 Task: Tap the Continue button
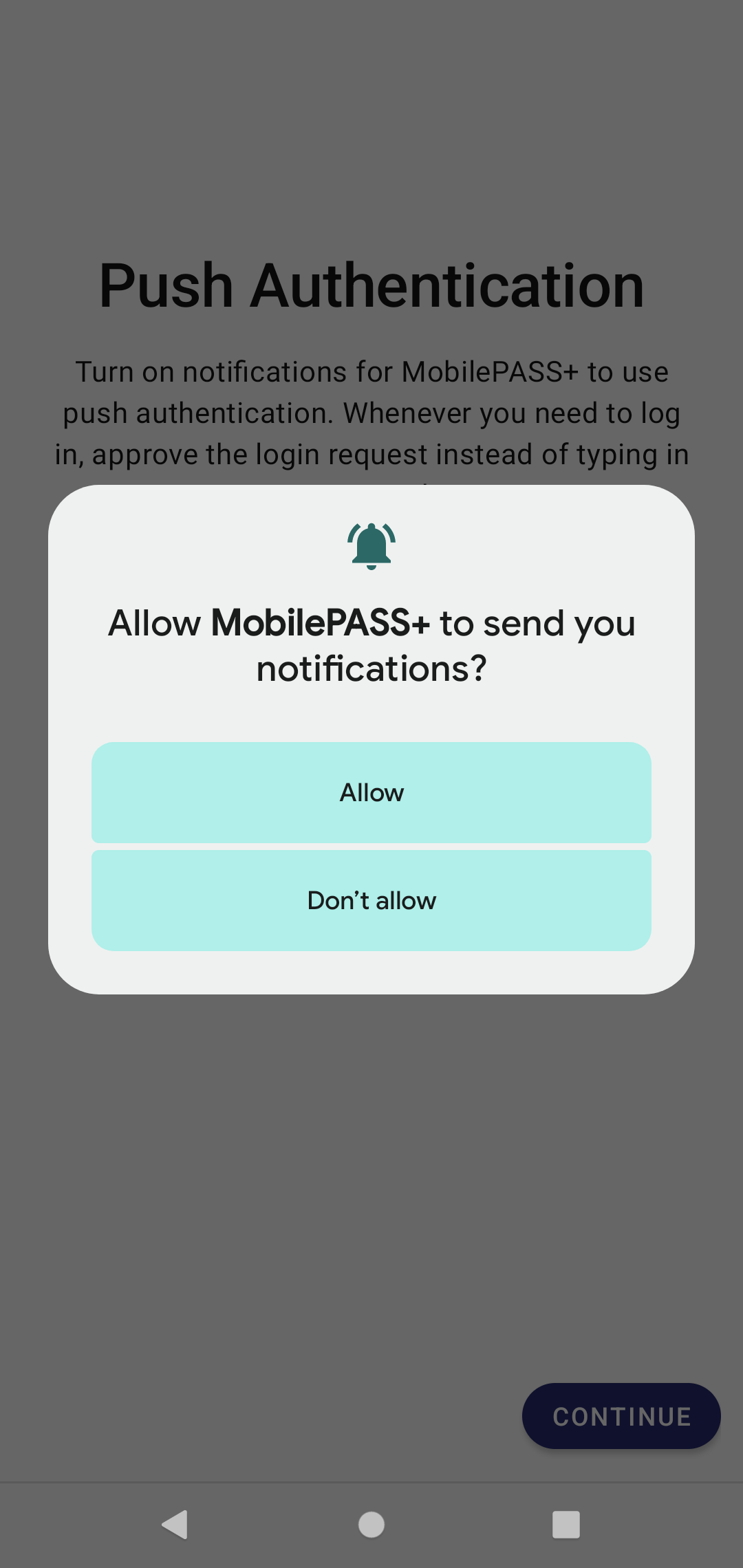click(621, 1416)
